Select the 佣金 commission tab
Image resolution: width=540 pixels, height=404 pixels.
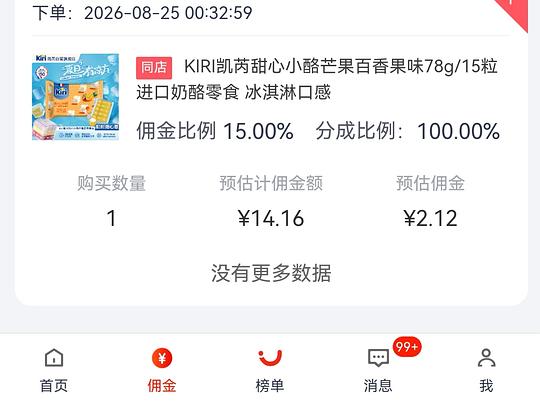click(162, 370)
